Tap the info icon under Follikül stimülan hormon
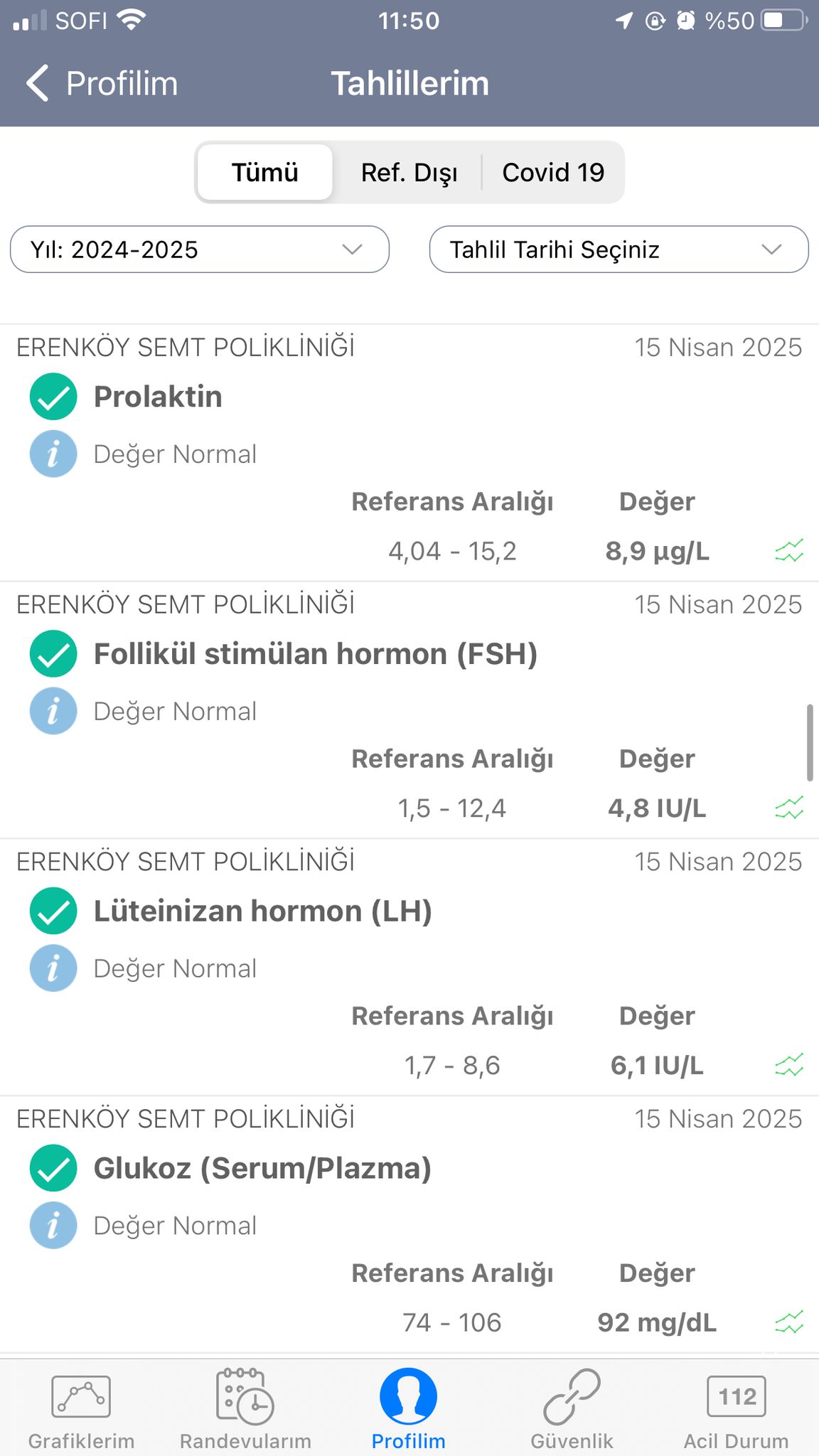This screenshot has height=1456, width=819. click(53, 711)
